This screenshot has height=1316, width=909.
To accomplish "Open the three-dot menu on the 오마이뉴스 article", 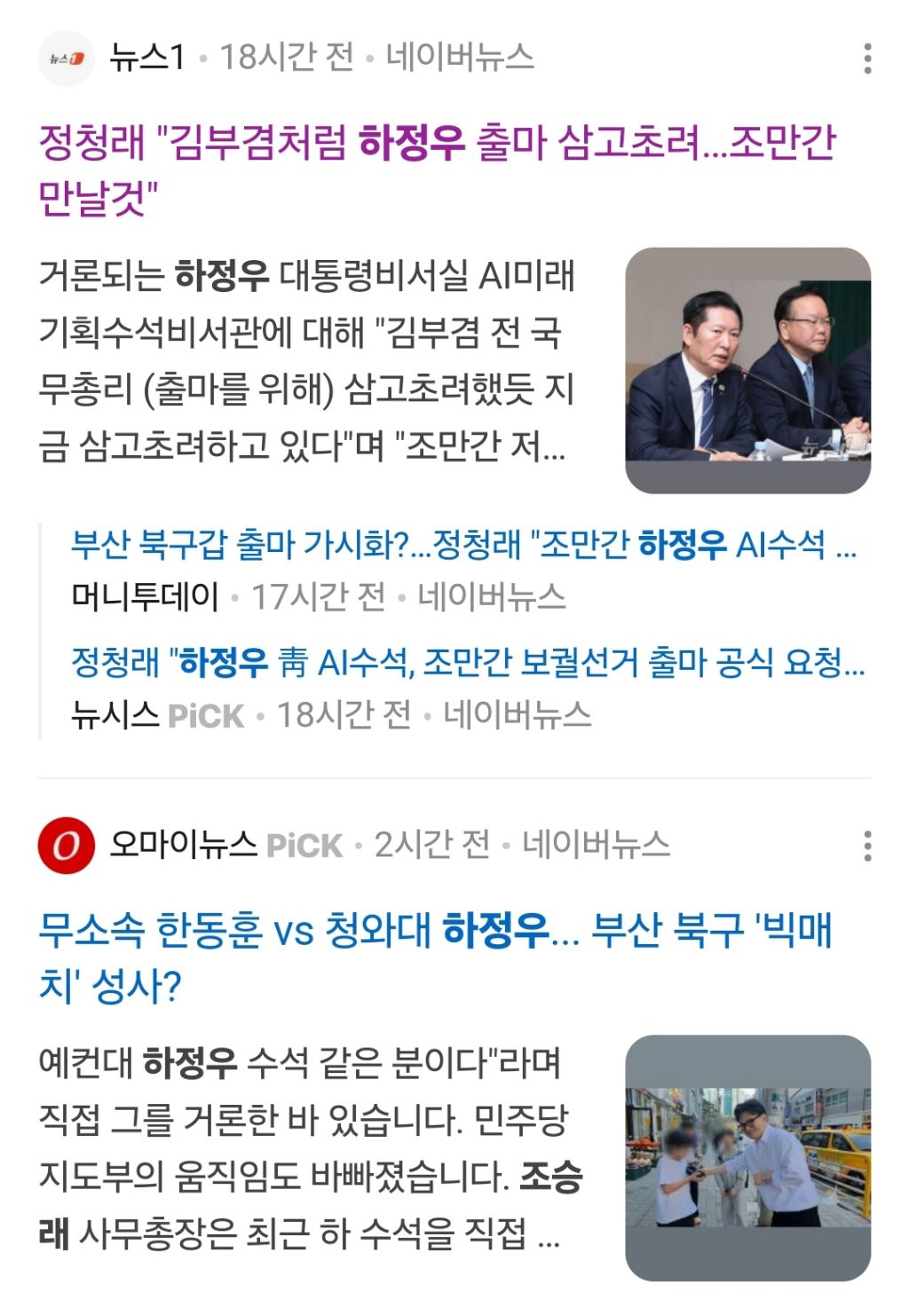I will coord(867,847).
